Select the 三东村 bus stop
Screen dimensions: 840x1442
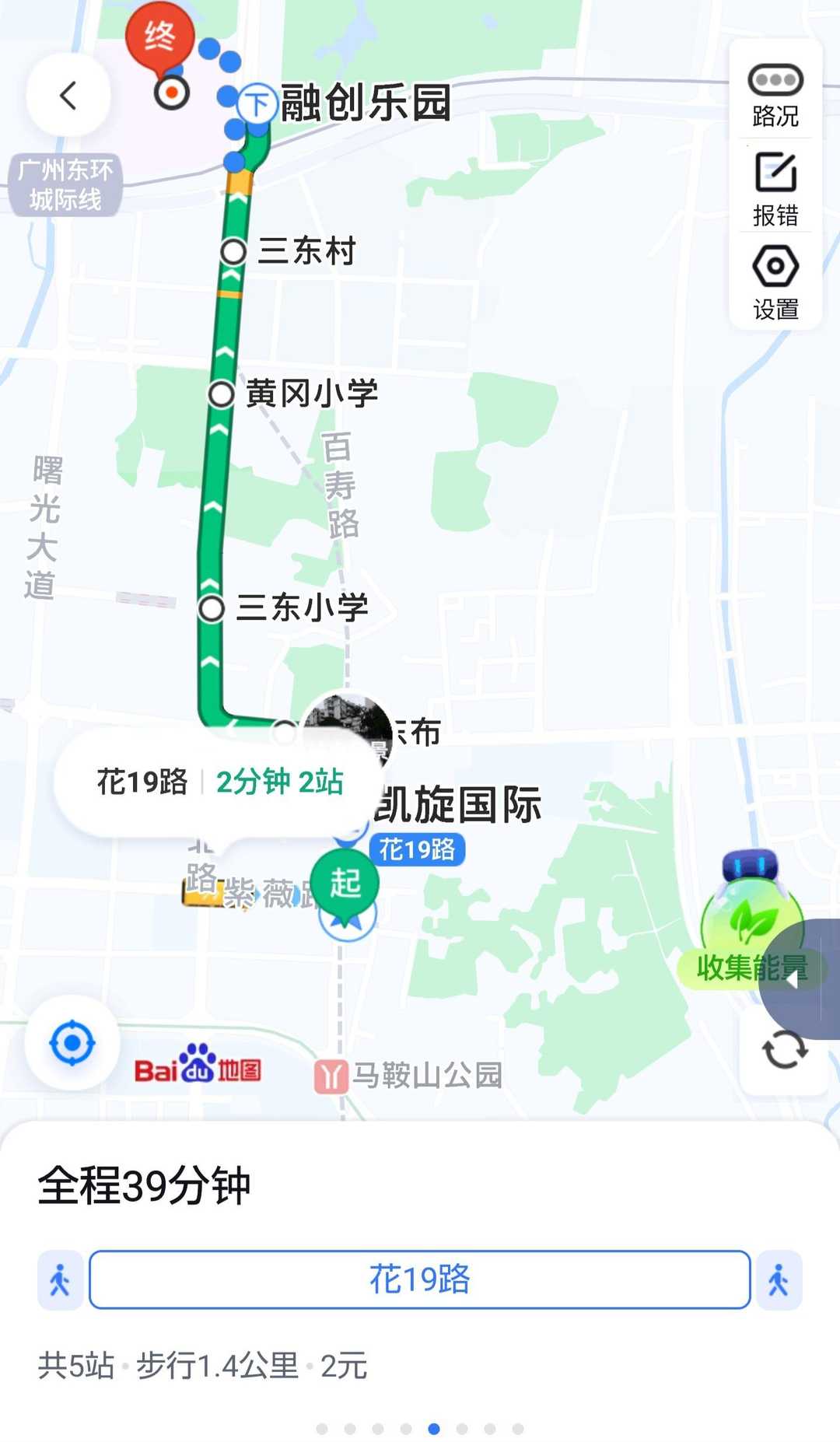pyautogui.click(x=234, y=252)
